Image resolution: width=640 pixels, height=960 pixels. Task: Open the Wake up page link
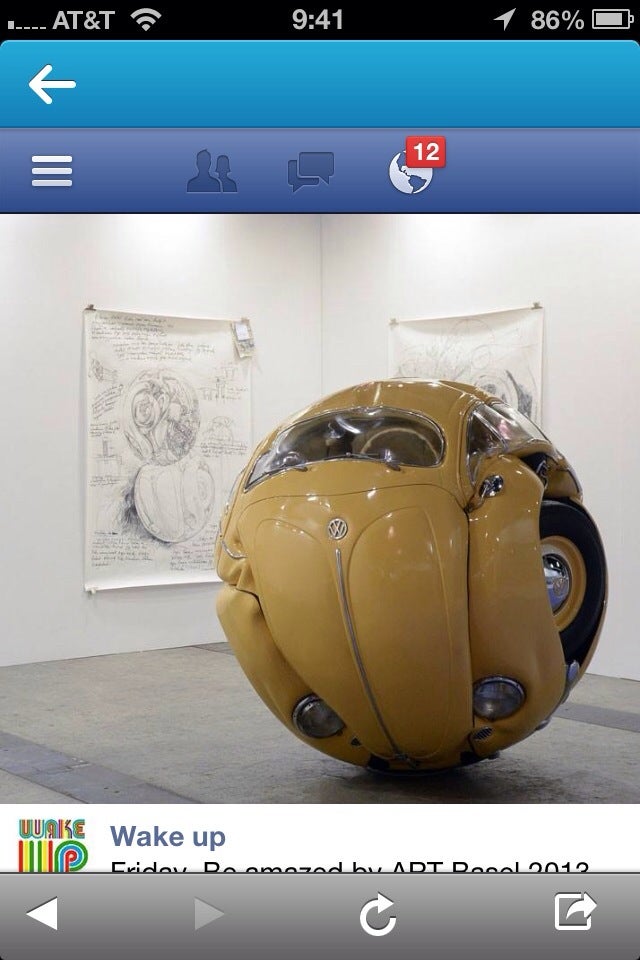(167, 835)
